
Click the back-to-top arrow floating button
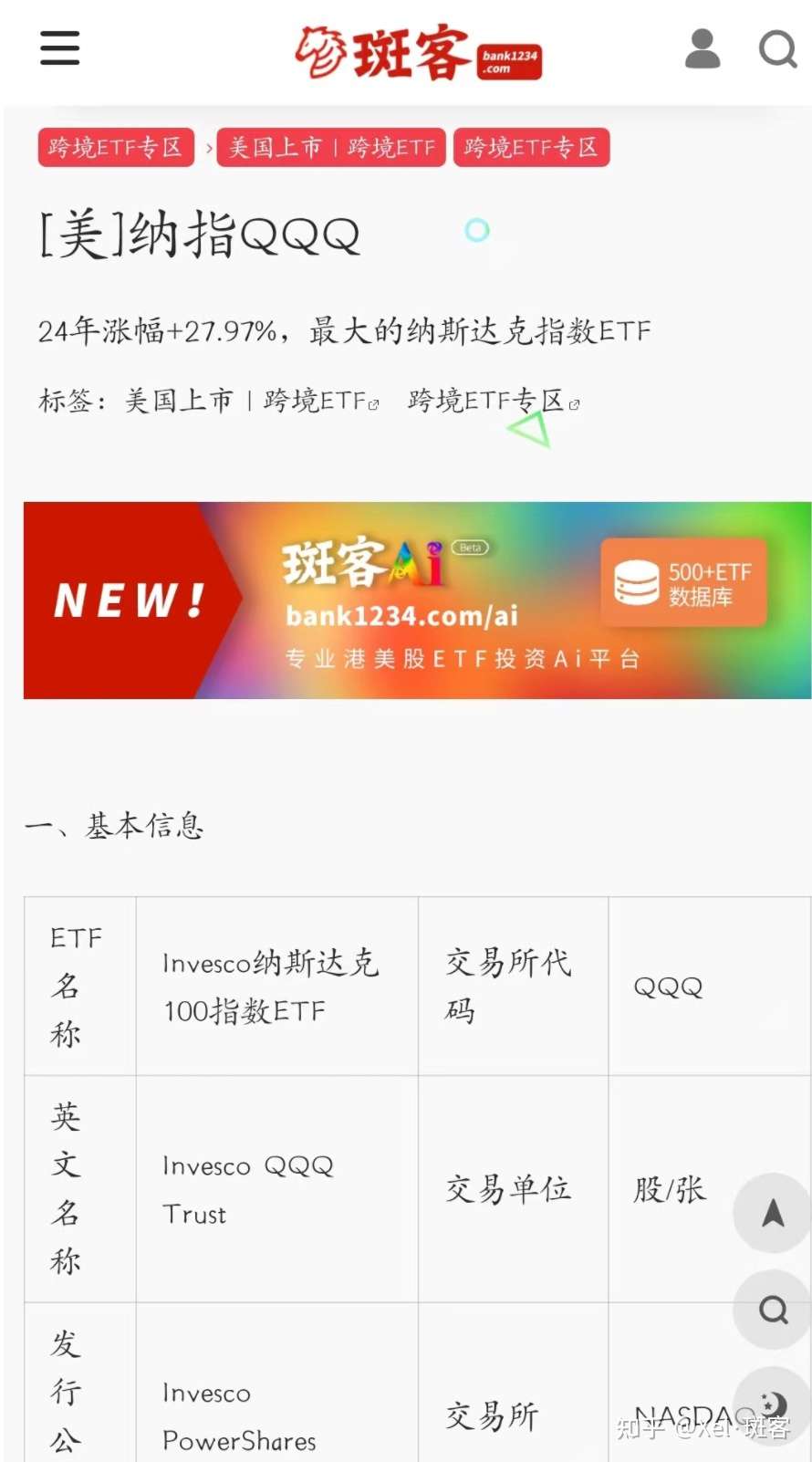point(772,1215)
